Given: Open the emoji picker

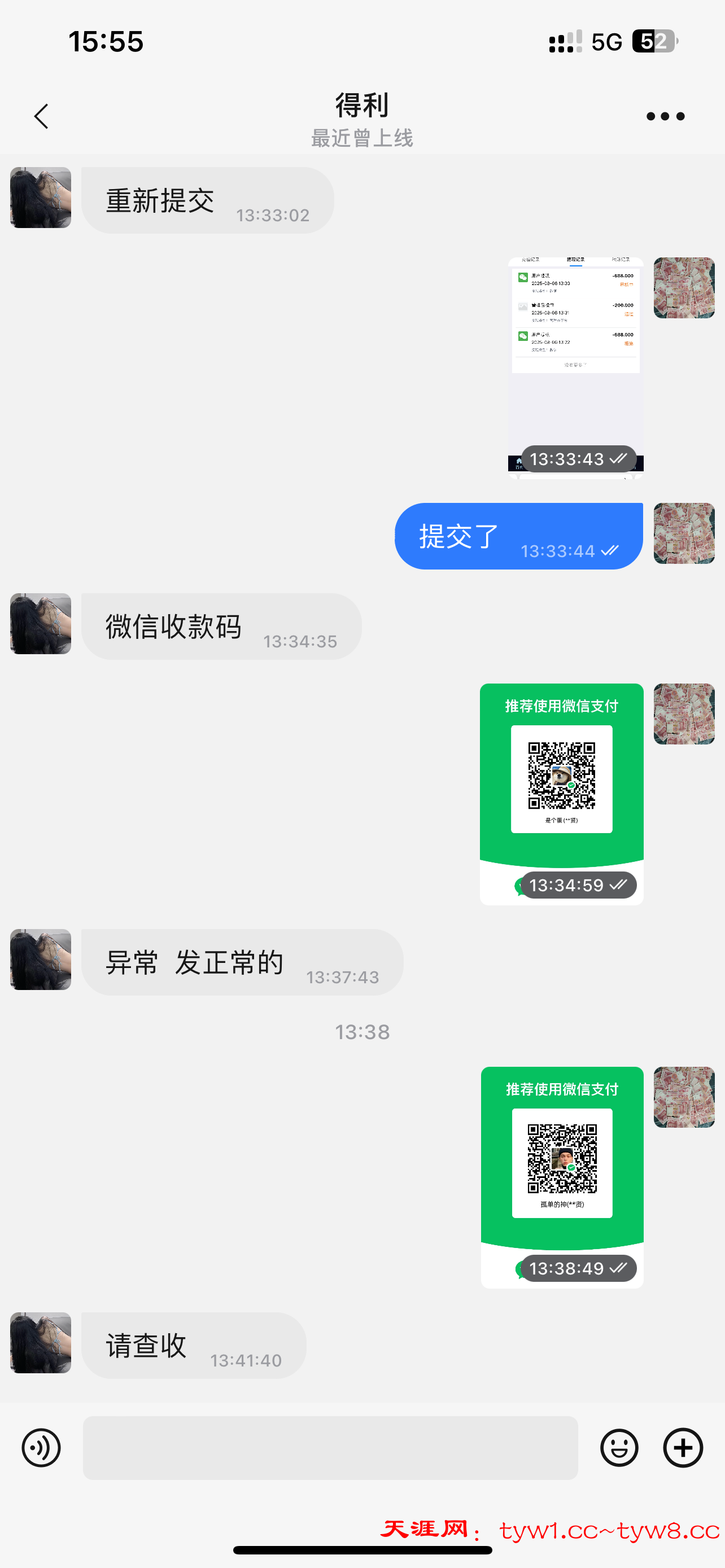Looking at the screenshot, I should tap(618, 1447).
